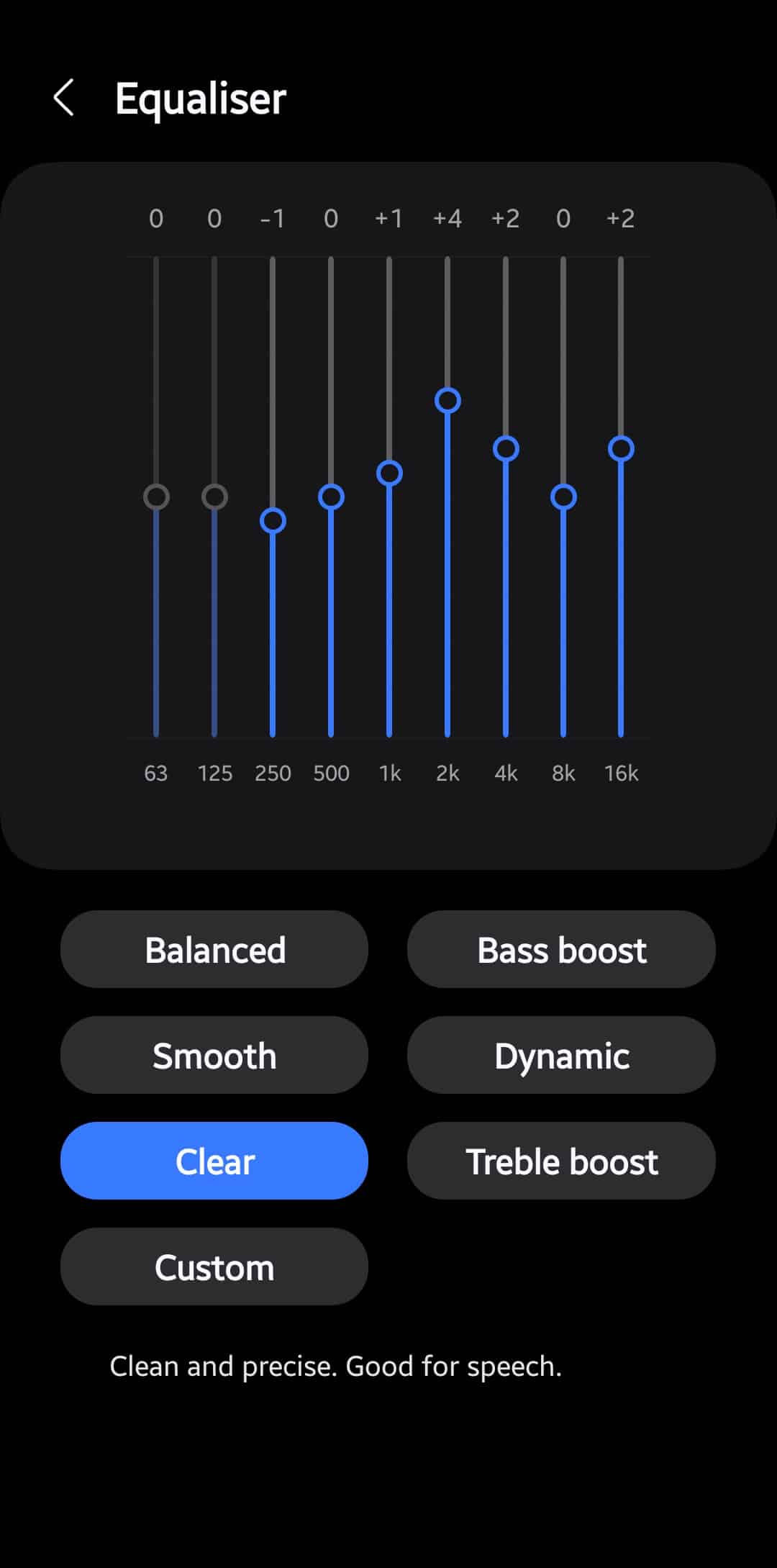Tap the 125 Hz slider handle

coord(214,497)
